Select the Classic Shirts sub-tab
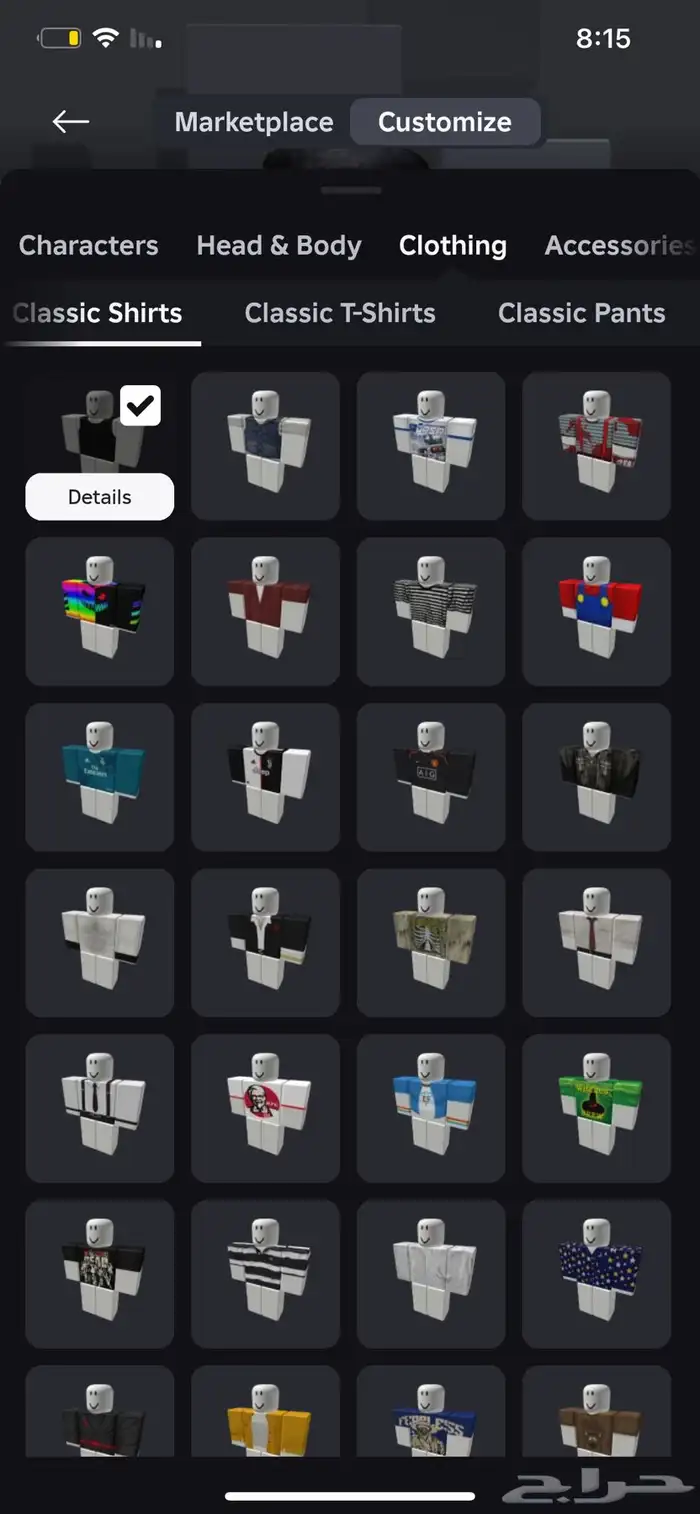 coord(98,313)
